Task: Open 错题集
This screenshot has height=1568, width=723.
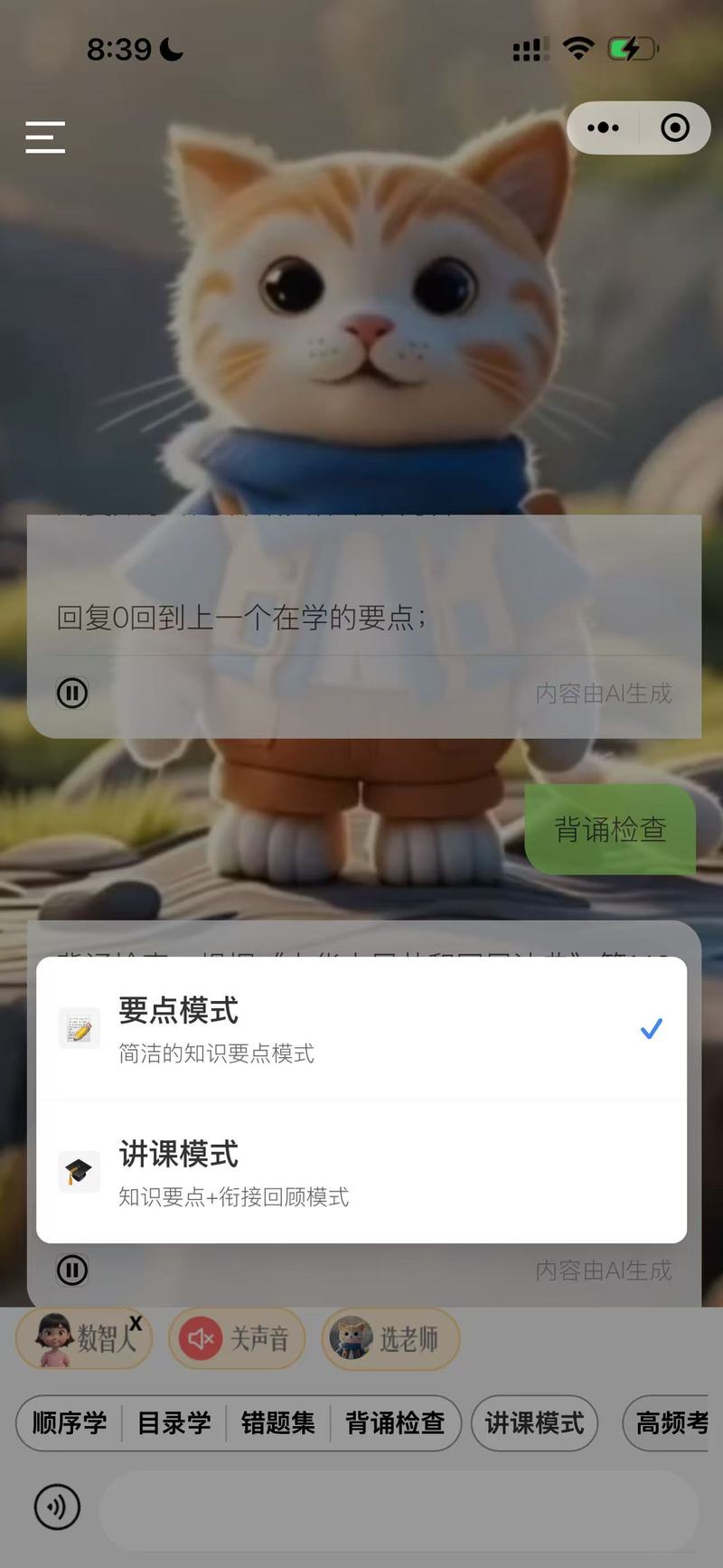Action: coord(277,1423)
